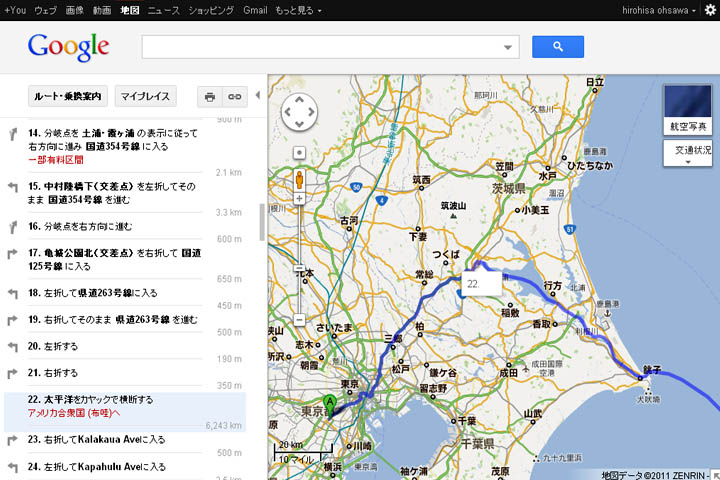
Task: Switch to ニュース in top bar
Action: pos(163,9)
